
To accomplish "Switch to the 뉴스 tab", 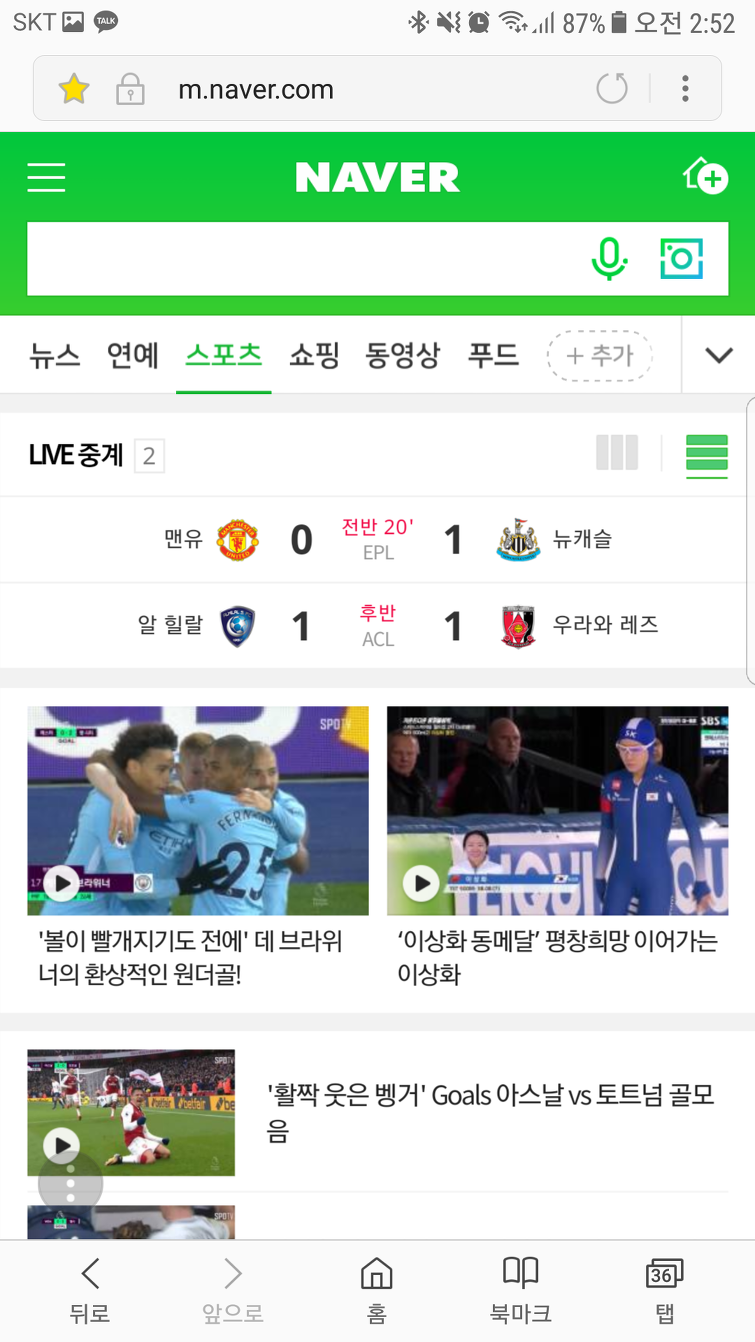I will (x=54, y=355).
